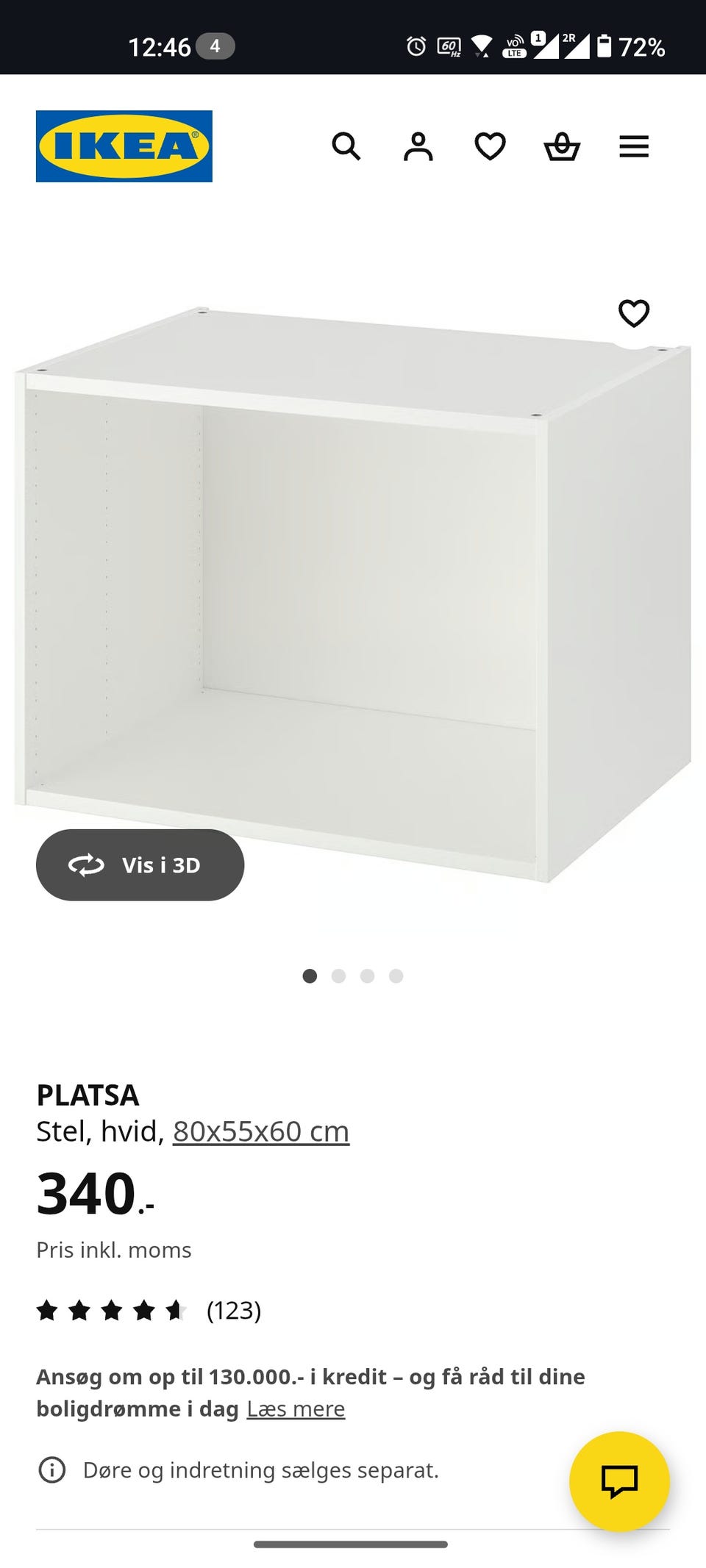
Task: Select the second carousel dot
Action: click(339, 975)
